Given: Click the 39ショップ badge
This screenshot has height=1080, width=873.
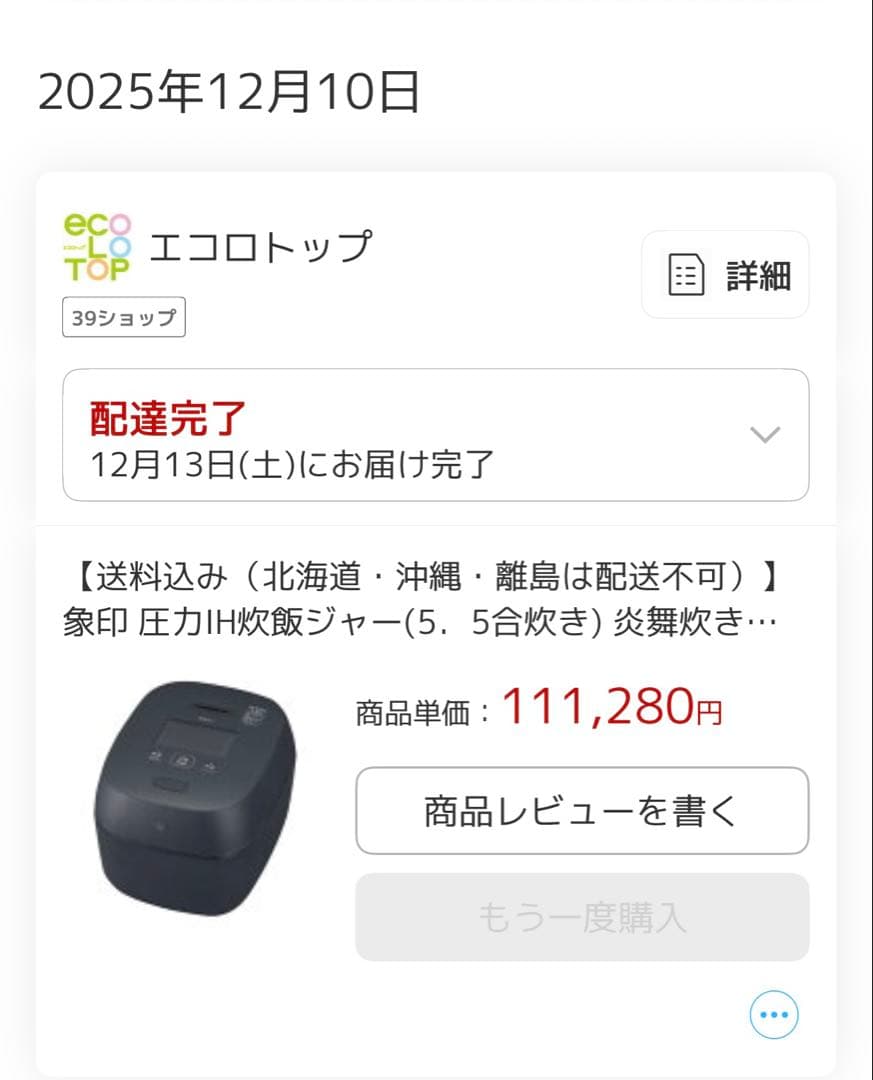Looking at the screenshot, I should click(x=121, y=318).
